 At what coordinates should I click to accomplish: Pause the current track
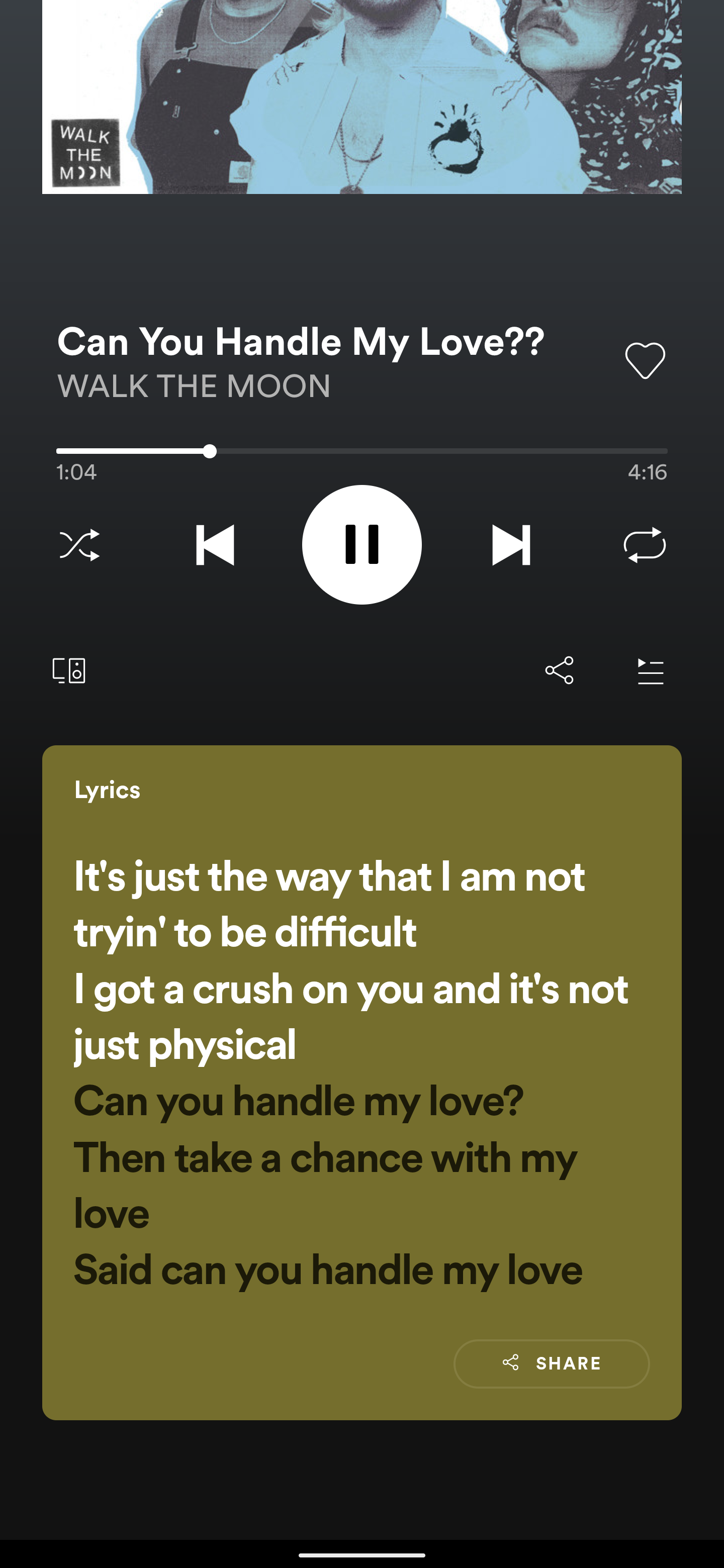pos(361,544)
